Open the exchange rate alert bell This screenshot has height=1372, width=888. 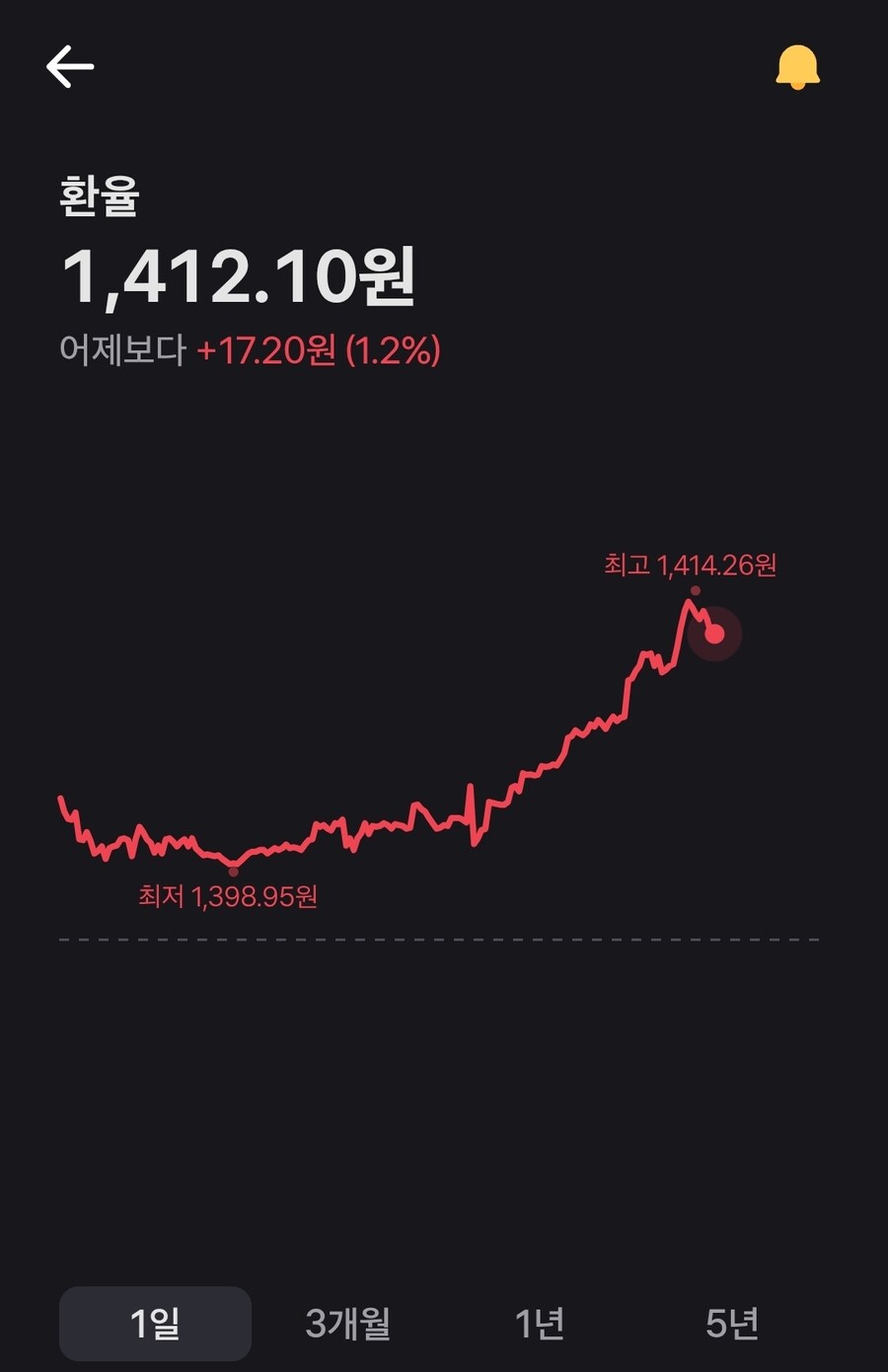pos(797,67)
